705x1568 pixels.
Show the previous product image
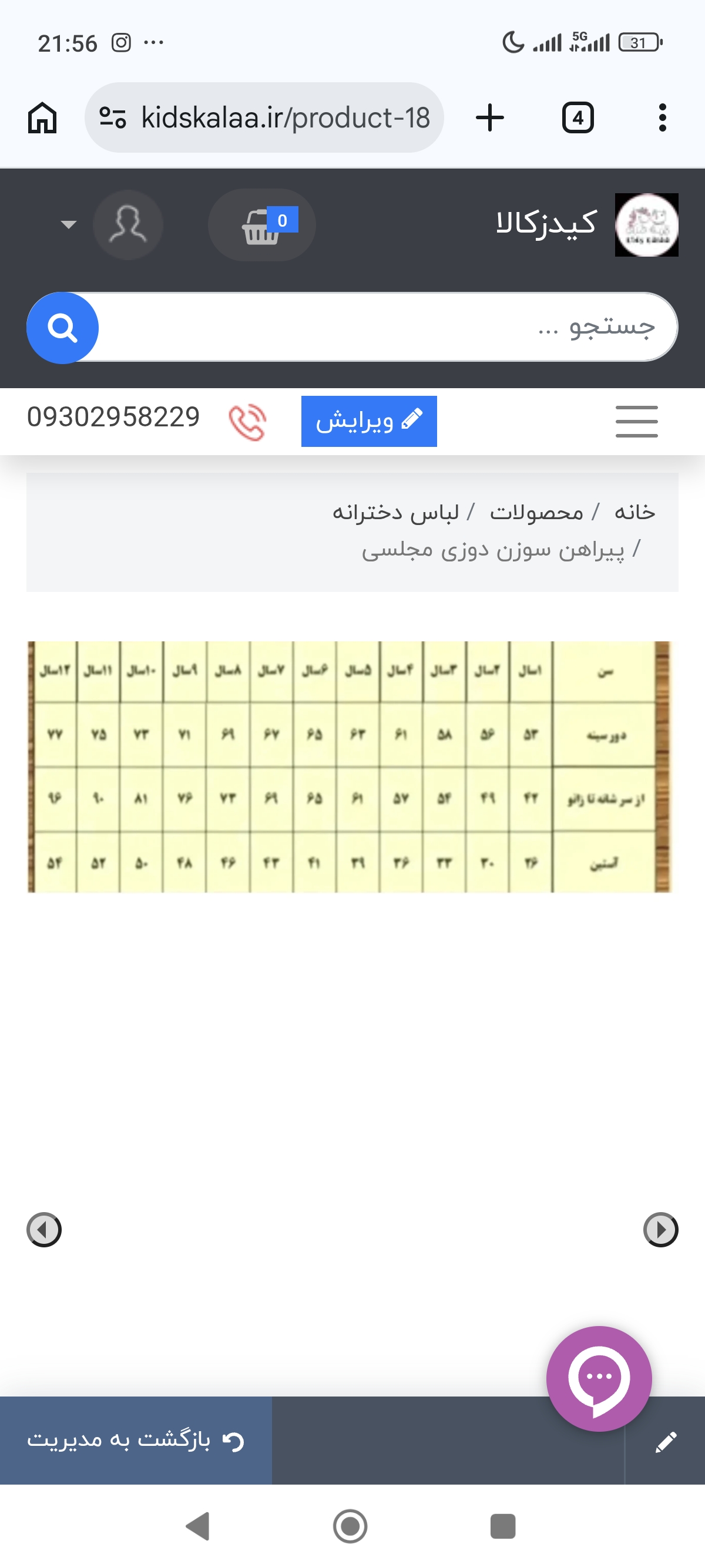(x=44, y=1230)
